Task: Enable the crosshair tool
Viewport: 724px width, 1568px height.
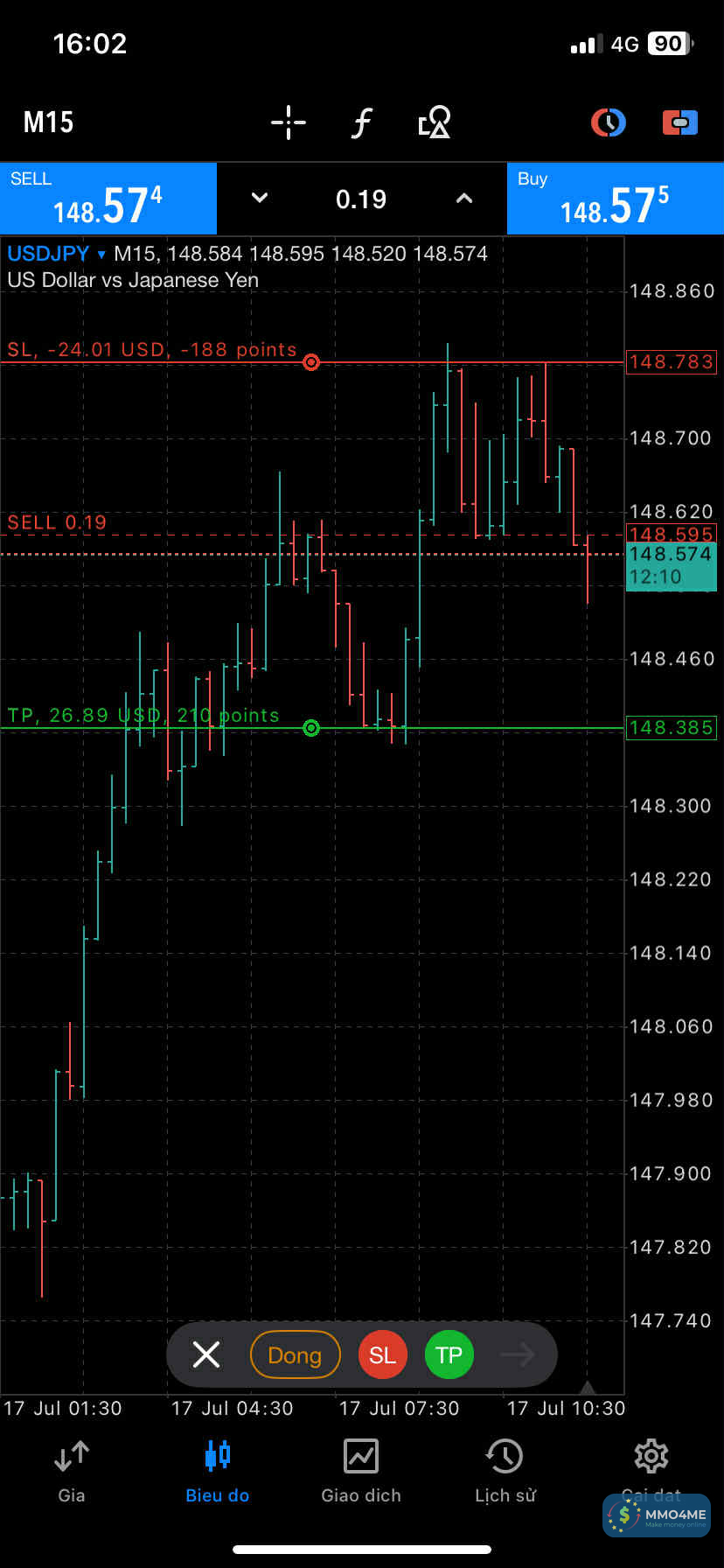Action: 288,122
